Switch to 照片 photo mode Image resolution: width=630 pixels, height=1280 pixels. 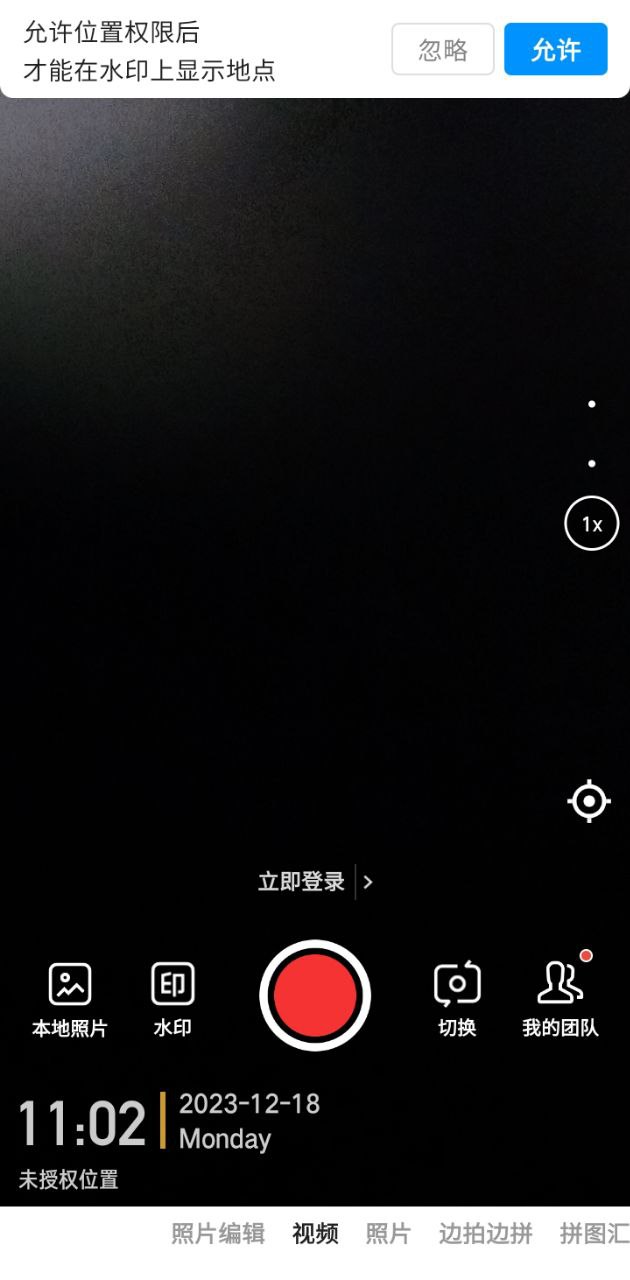(387, 1234)
